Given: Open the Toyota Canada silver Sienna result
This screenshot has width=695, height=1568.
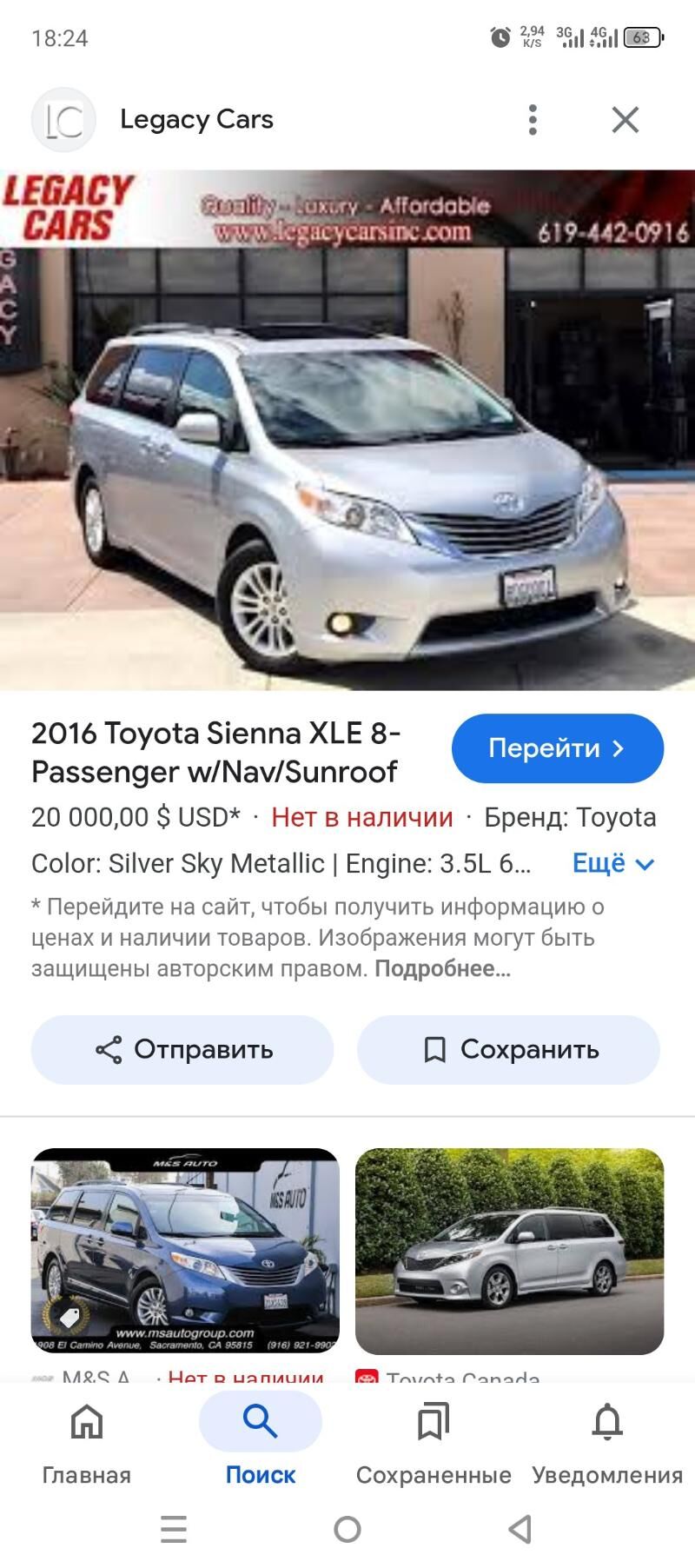Looking at the screenshot, I should (x=509, y=1250).
